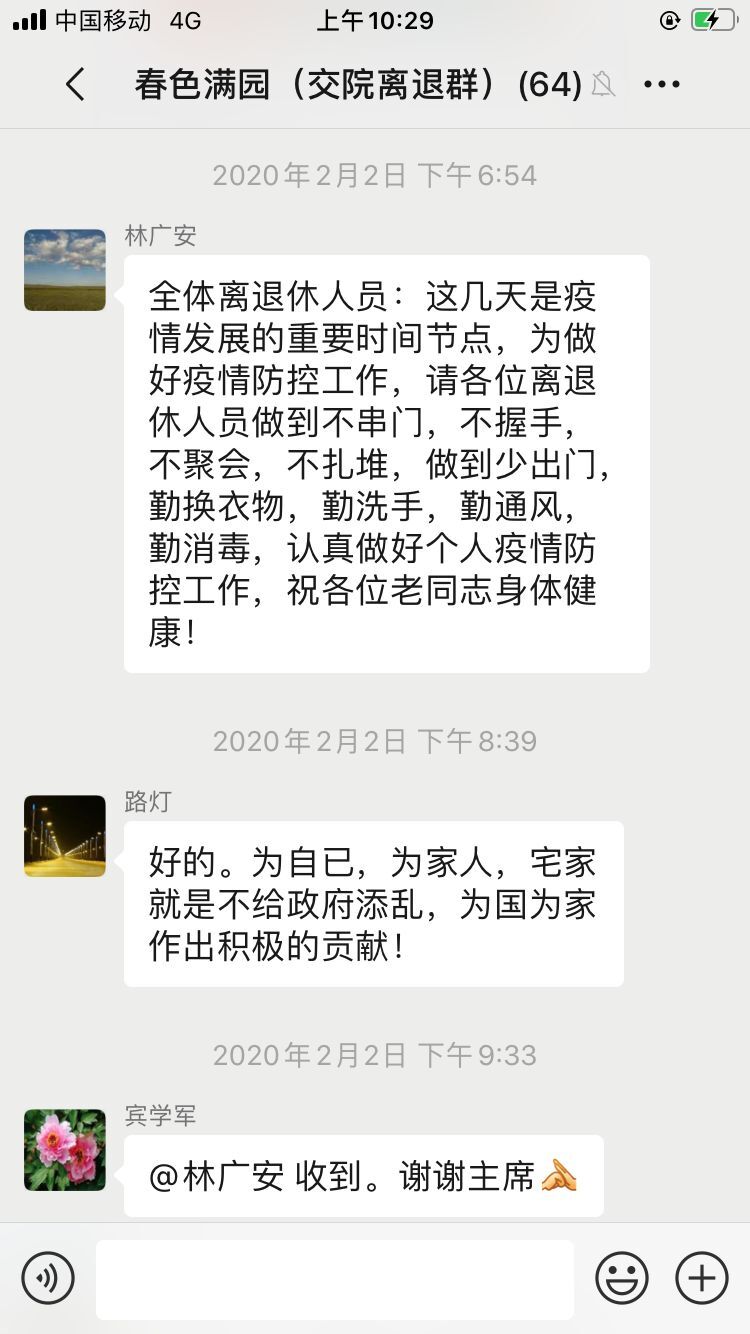The height and width of the screenshot is (1334, 750).
Task: Open the plus attachments menu
Action: click(702, 1278)
